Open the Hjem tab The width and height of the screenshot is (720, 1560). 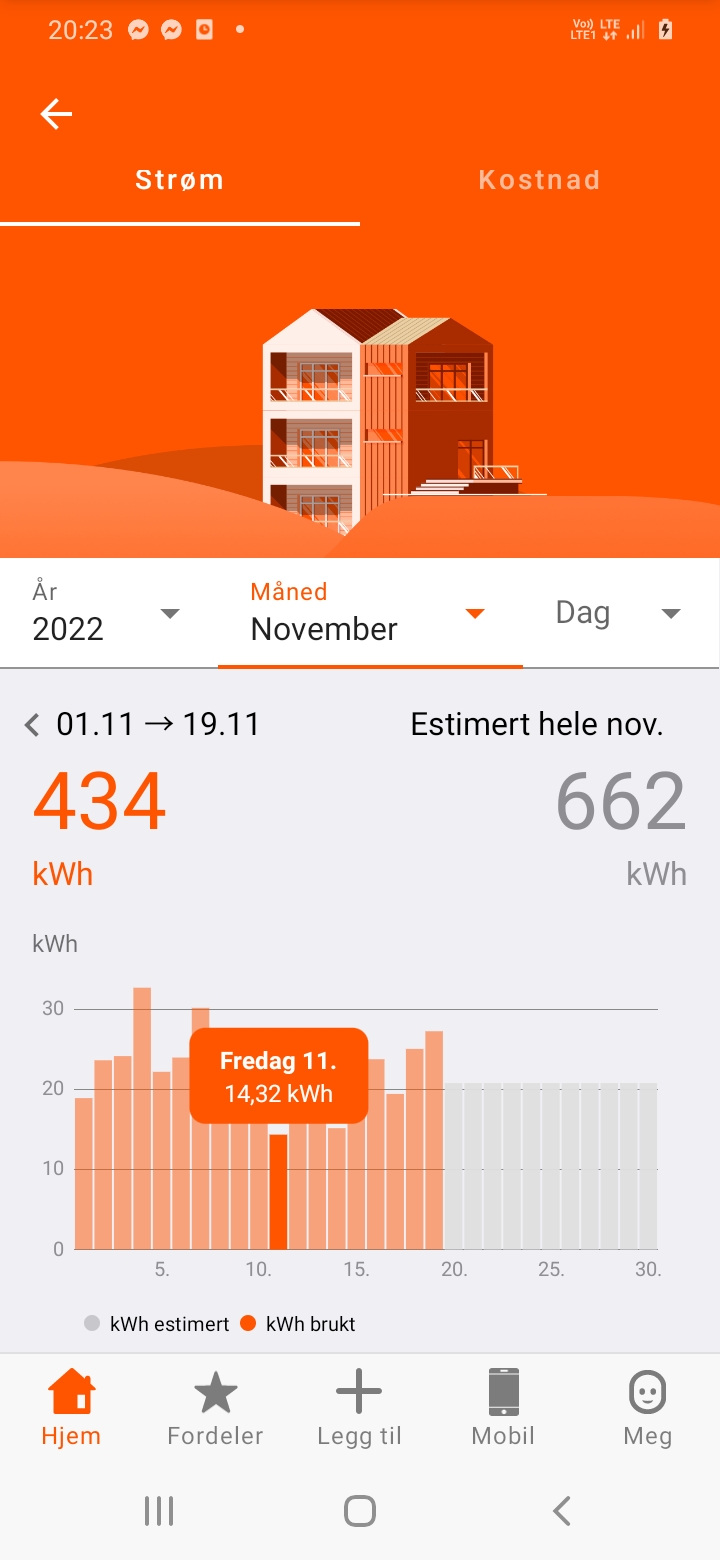tap(71, 1408)
